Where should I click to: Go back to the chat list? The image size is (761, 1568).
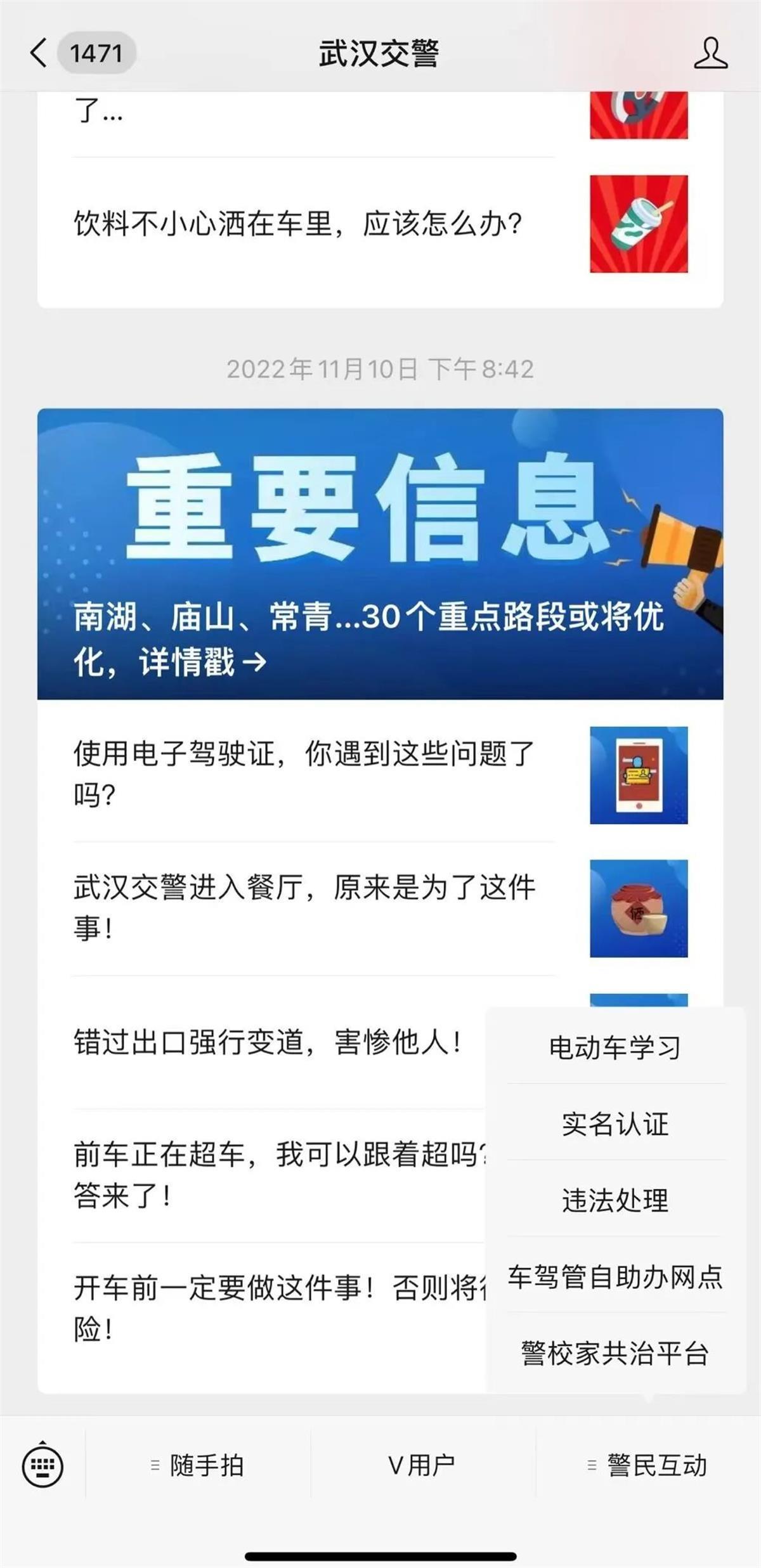[39, 53]
